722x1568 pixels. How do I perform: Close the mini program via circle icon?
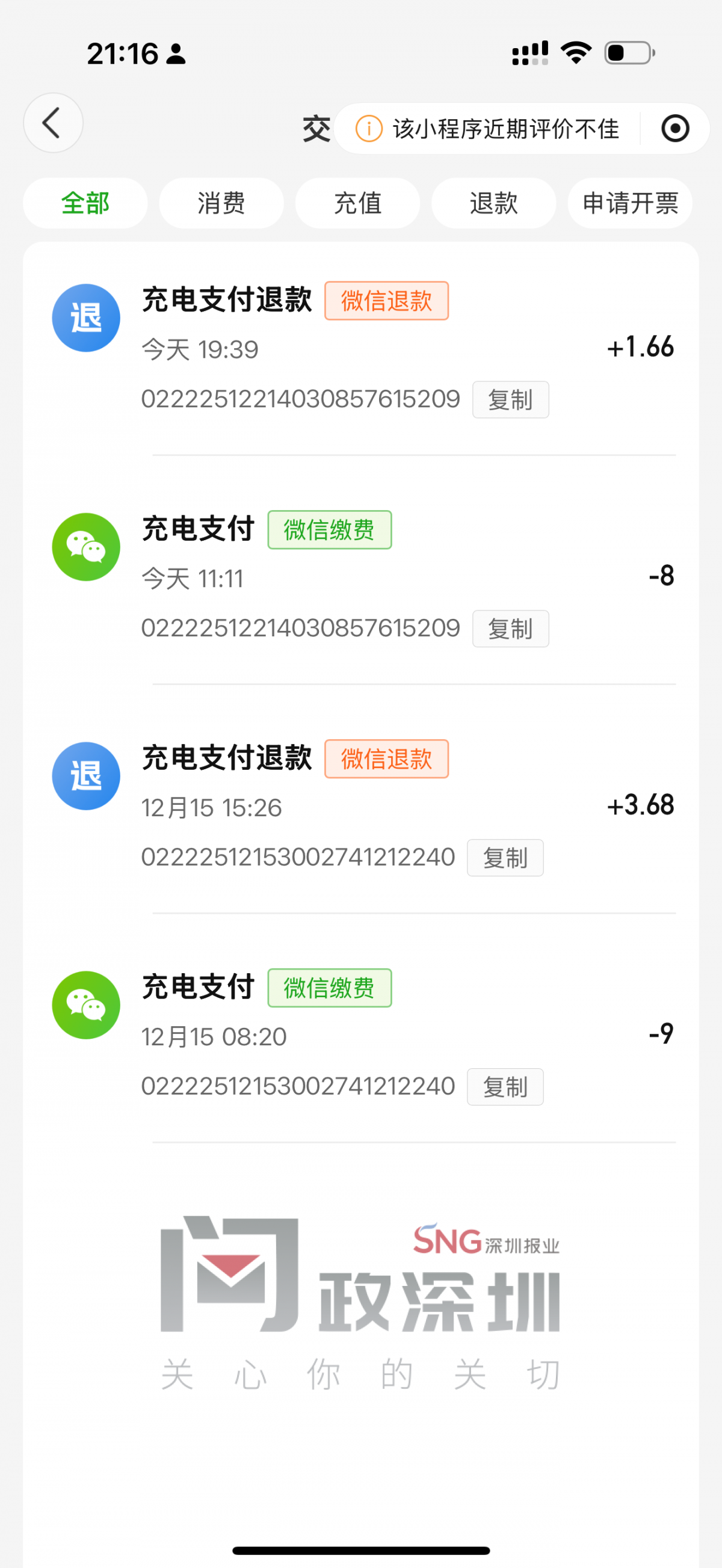tap(675, 129)
